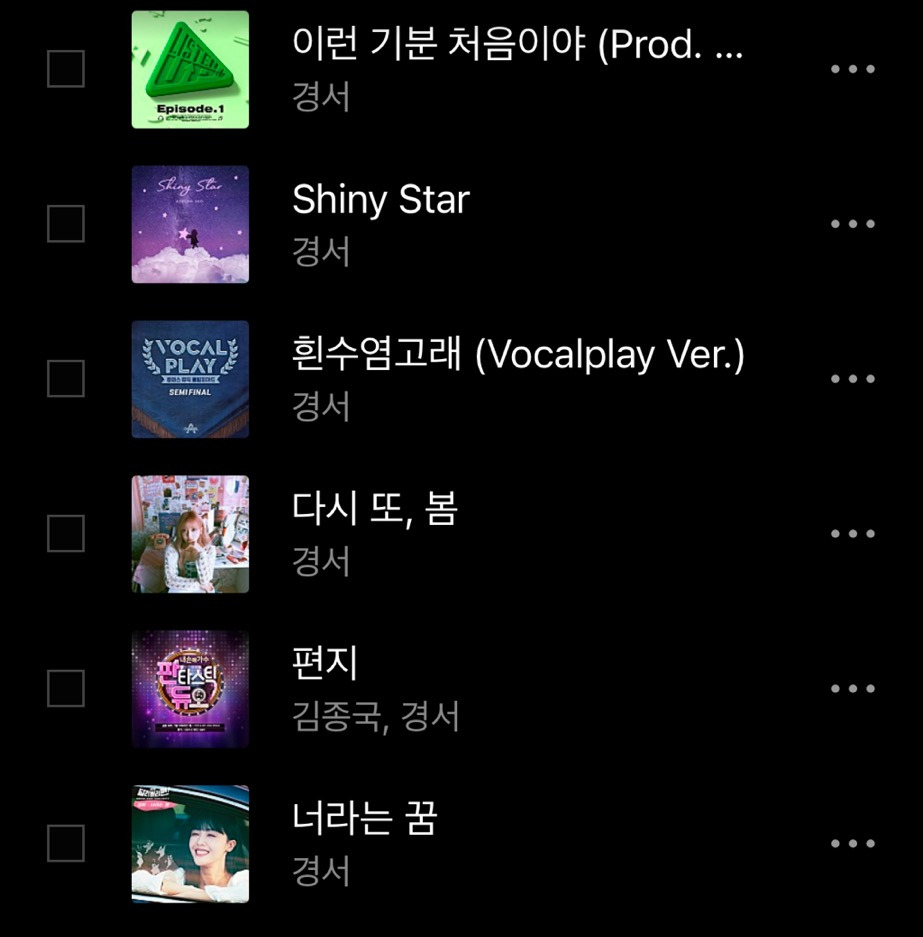Open the overflow menu for 너라는 꿈
The height and width of the screenshot is (937, 923).
coord(852,844)
